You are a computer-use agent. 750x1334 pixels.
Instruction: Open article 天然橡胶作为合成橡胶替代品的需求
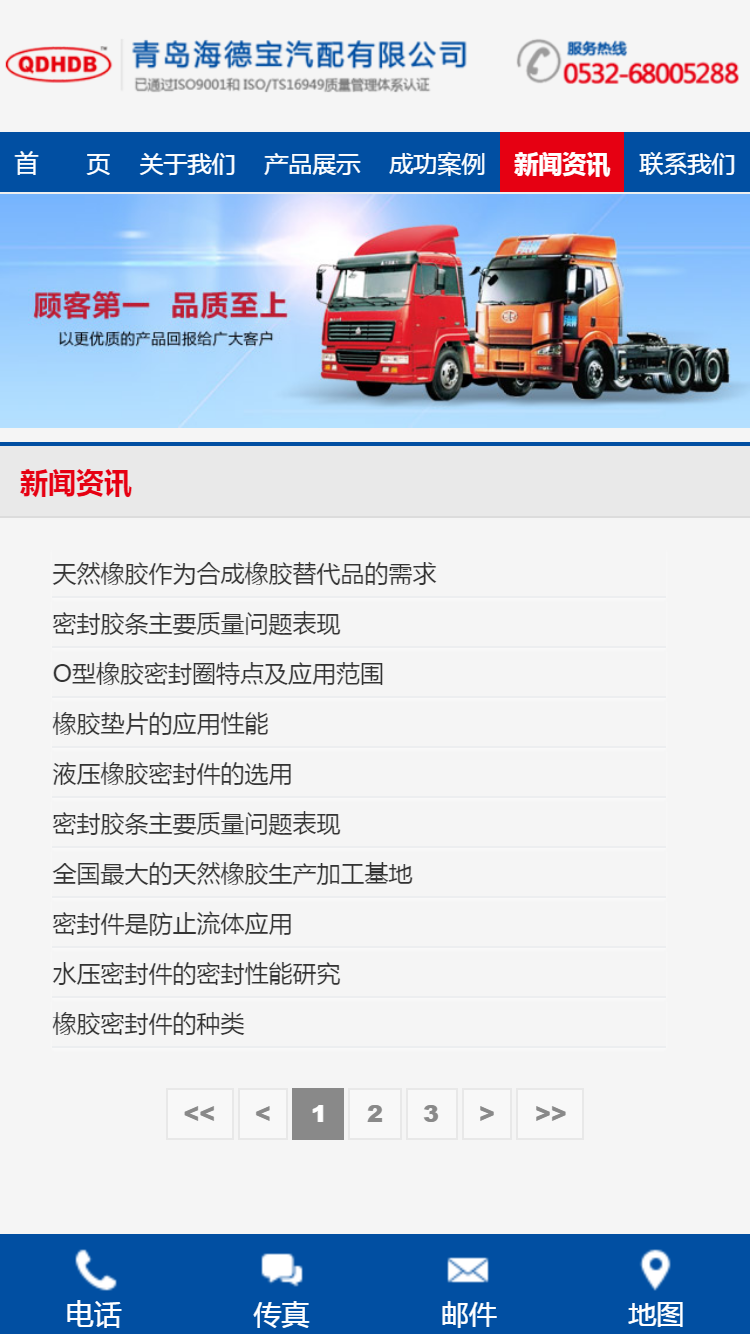click(244, 574)
